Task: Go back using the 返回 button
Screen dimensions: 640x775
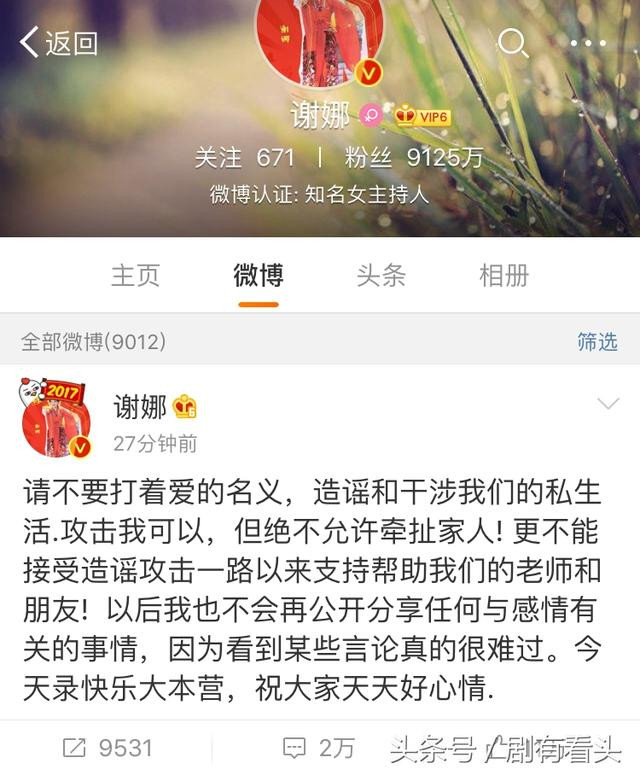Action: tap(58, 43)
